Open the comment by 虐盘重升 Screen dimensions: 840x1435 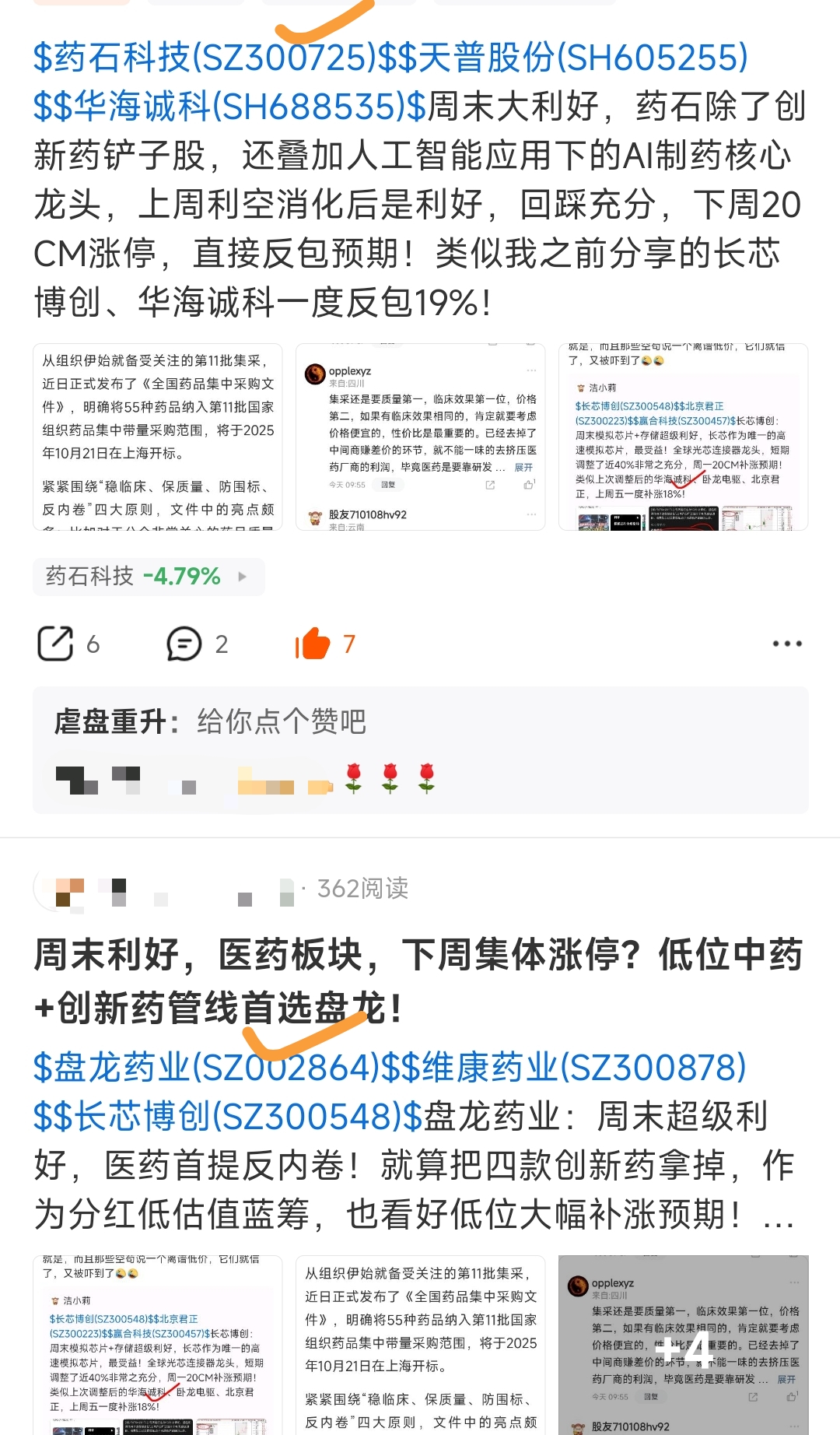click(x=420, y=722)
